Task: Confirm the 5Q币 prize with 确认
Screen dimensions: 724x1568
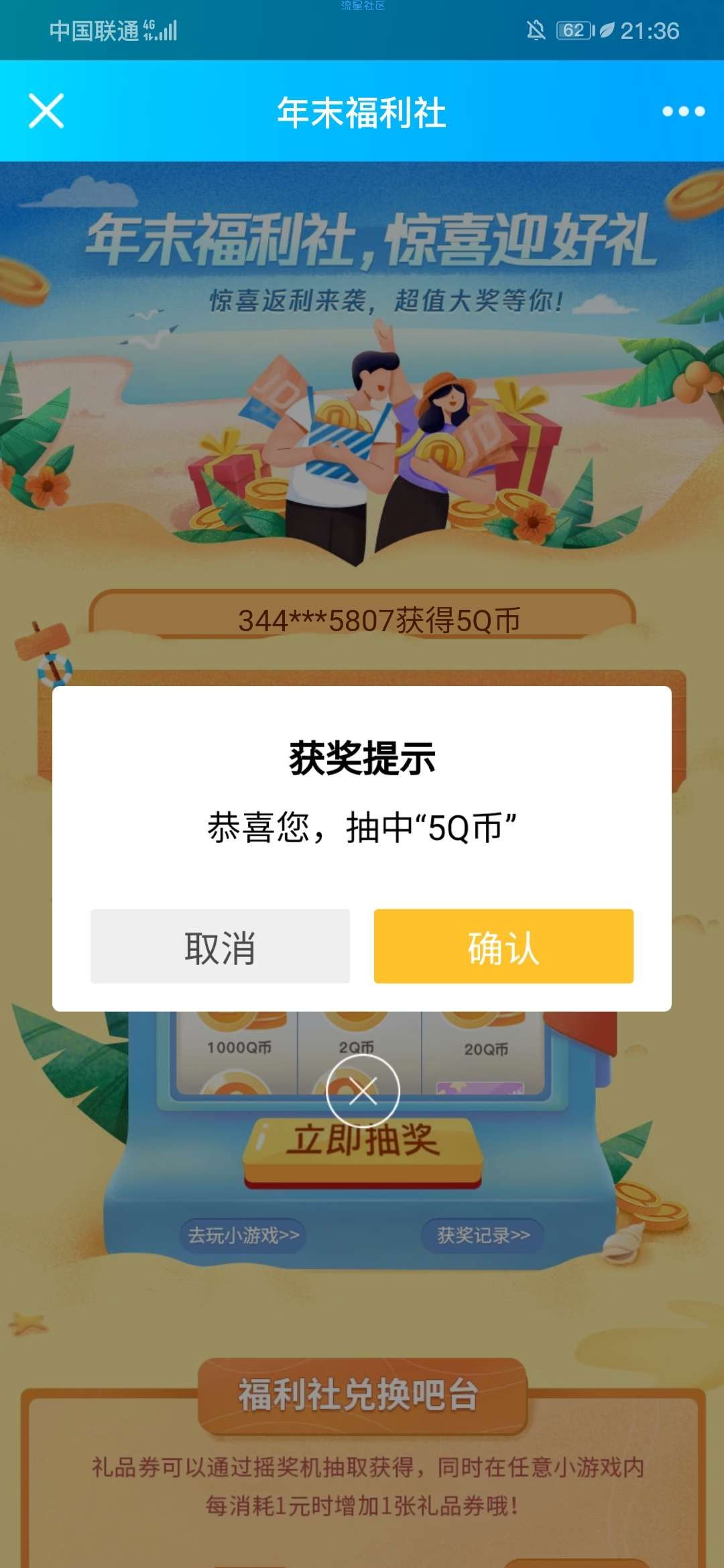Action: (503, 946)
